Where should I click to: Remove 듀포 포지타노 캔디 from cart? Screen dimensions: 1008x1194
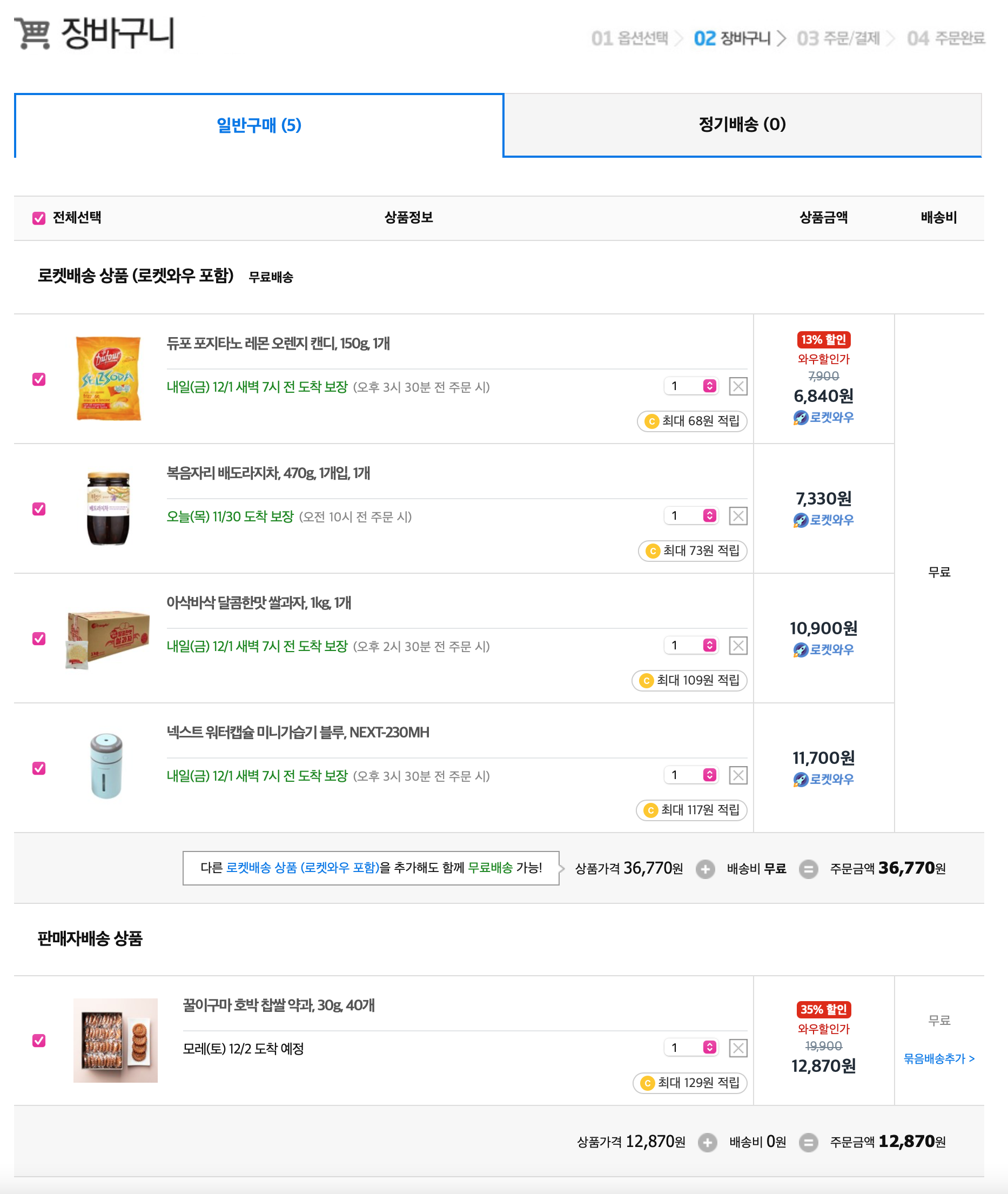[738, 386]
